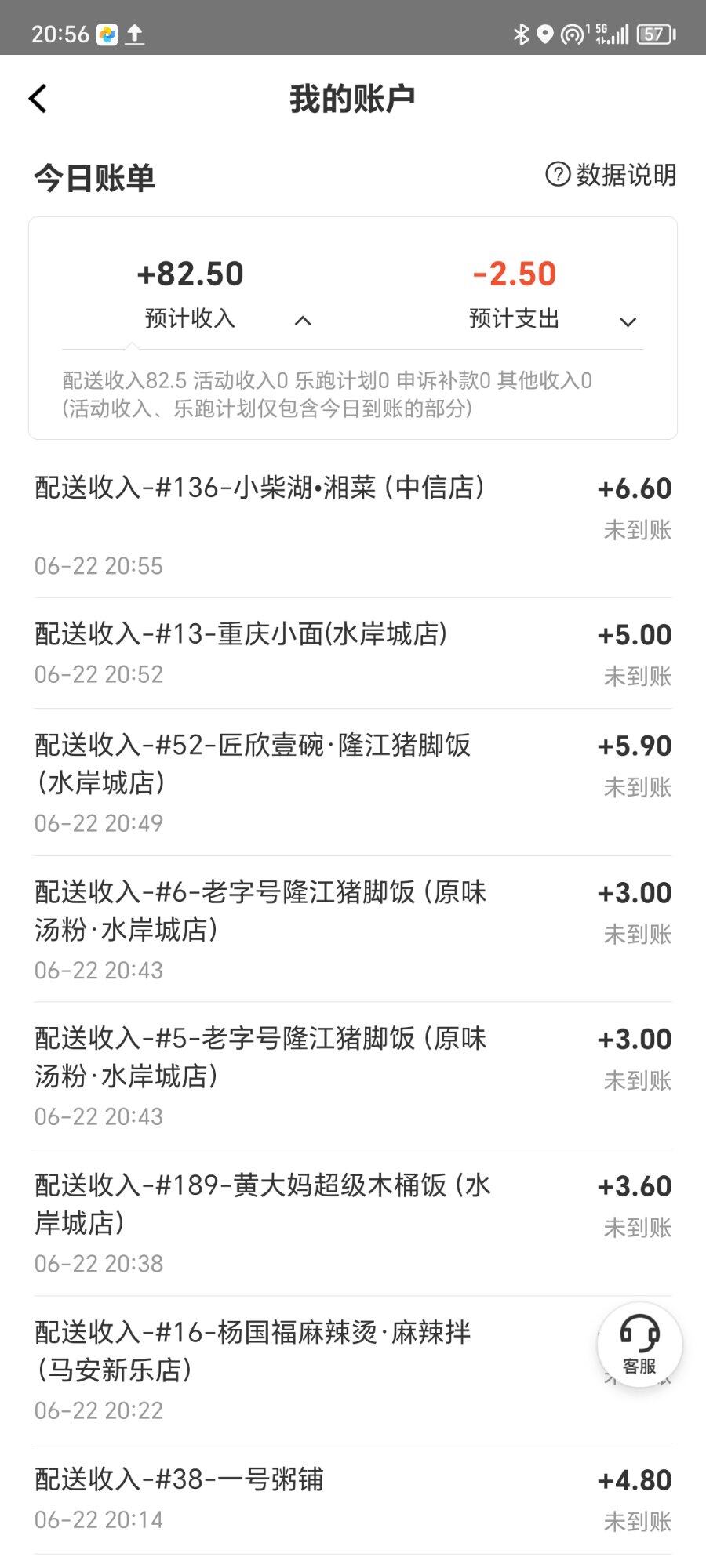Open the 客服 support button
Viewport: 706px width, 1568px height.
pos(639,1345)
